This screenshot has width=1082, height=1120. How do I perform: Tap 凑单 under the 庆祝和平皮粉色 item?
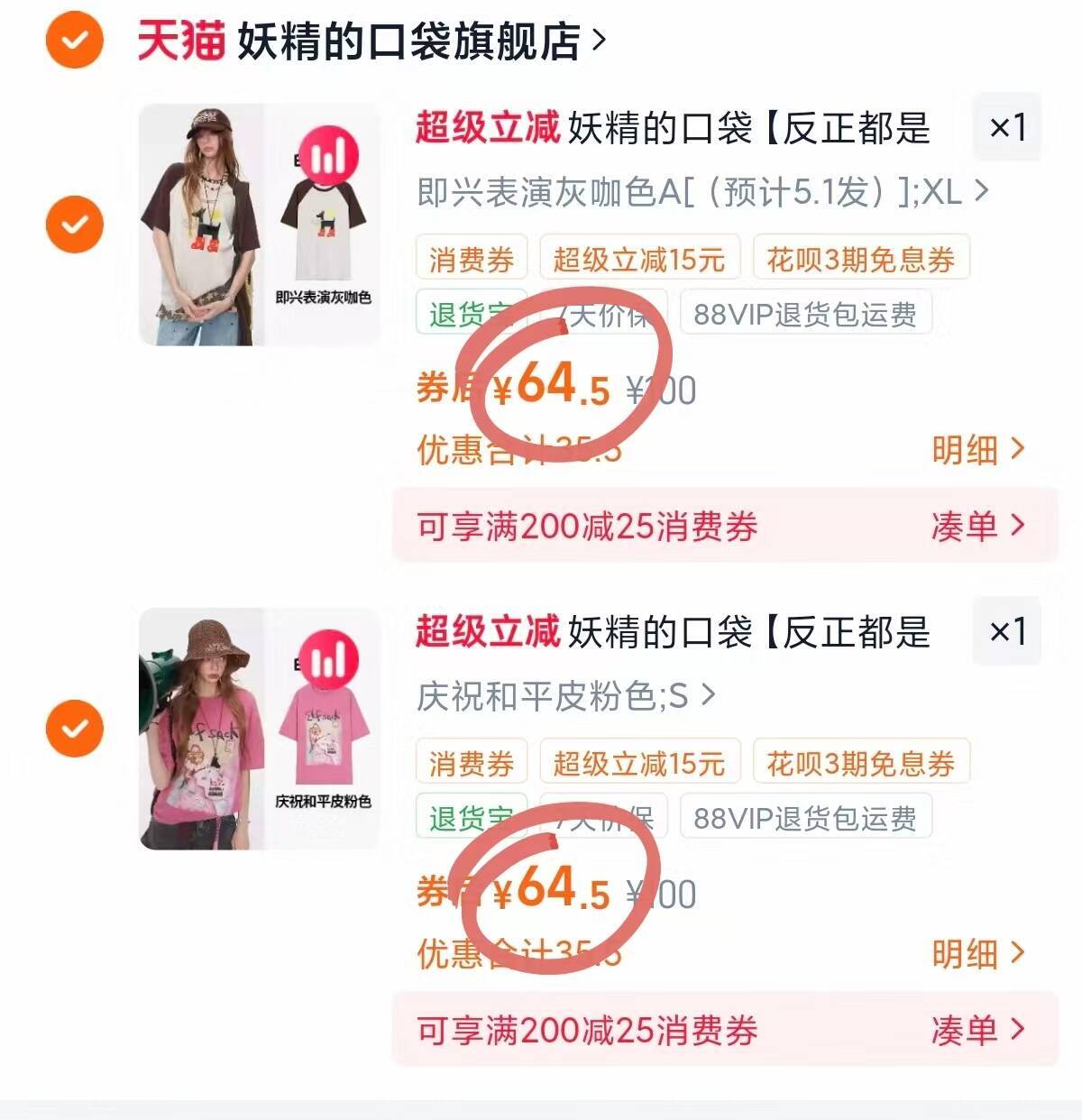tap(978, 1030)
